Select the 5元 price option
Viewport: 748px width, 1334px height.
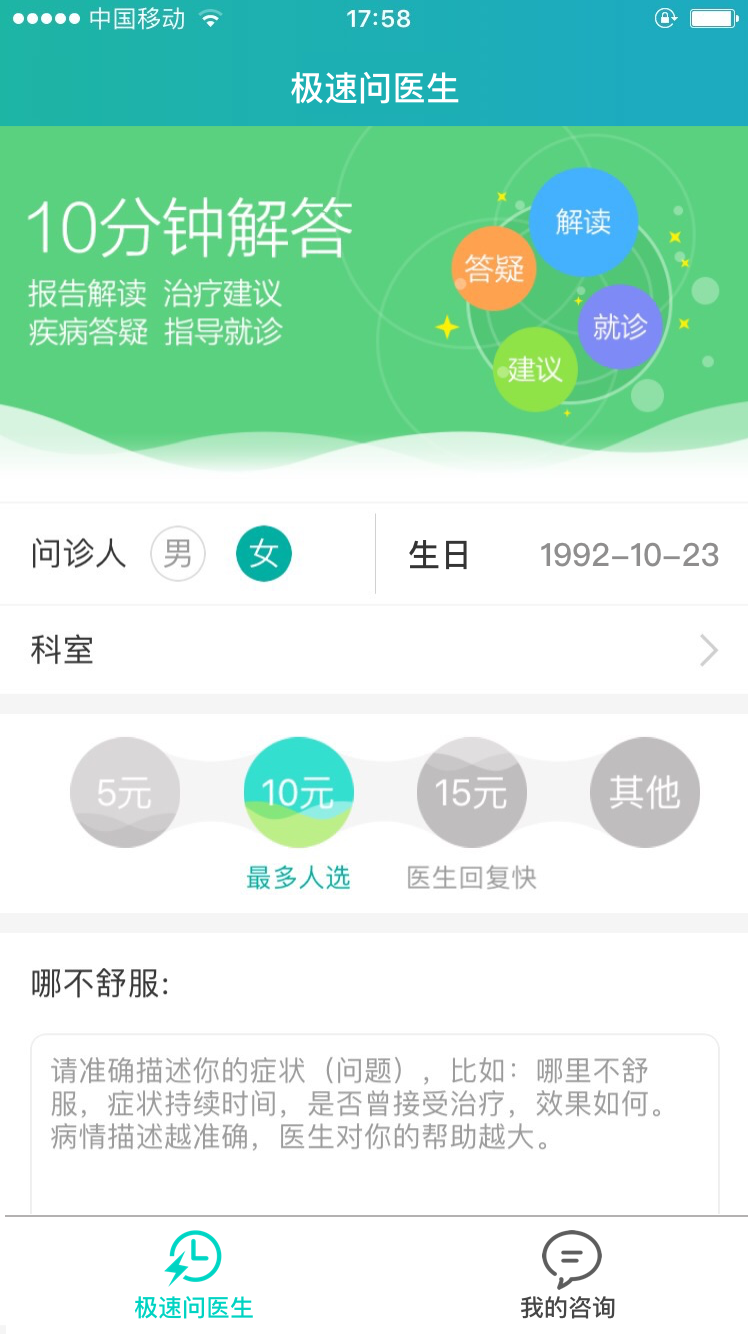click(x=125, y=793)
